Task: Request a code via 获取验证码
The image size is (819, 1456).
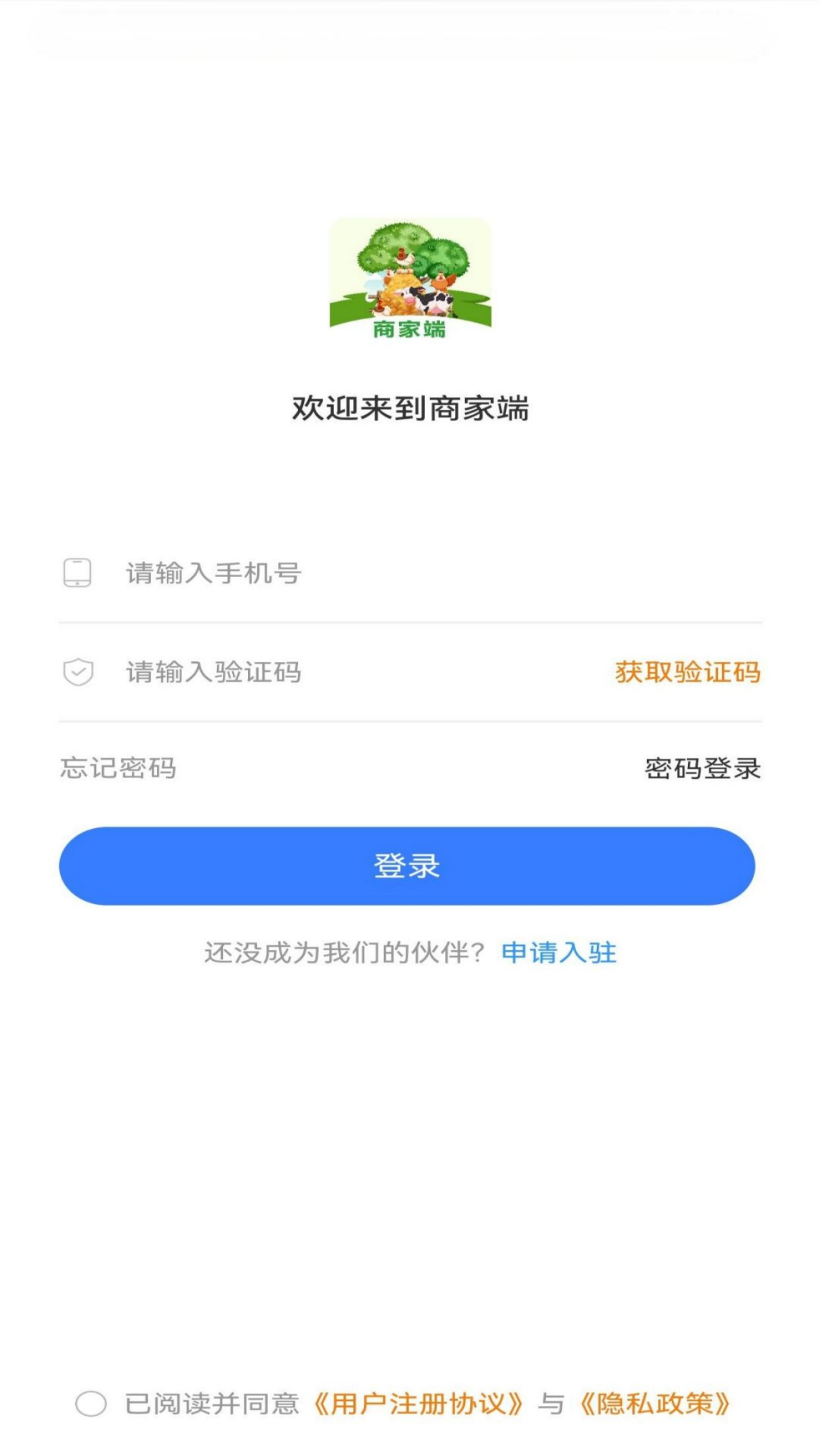Action: 687,672
